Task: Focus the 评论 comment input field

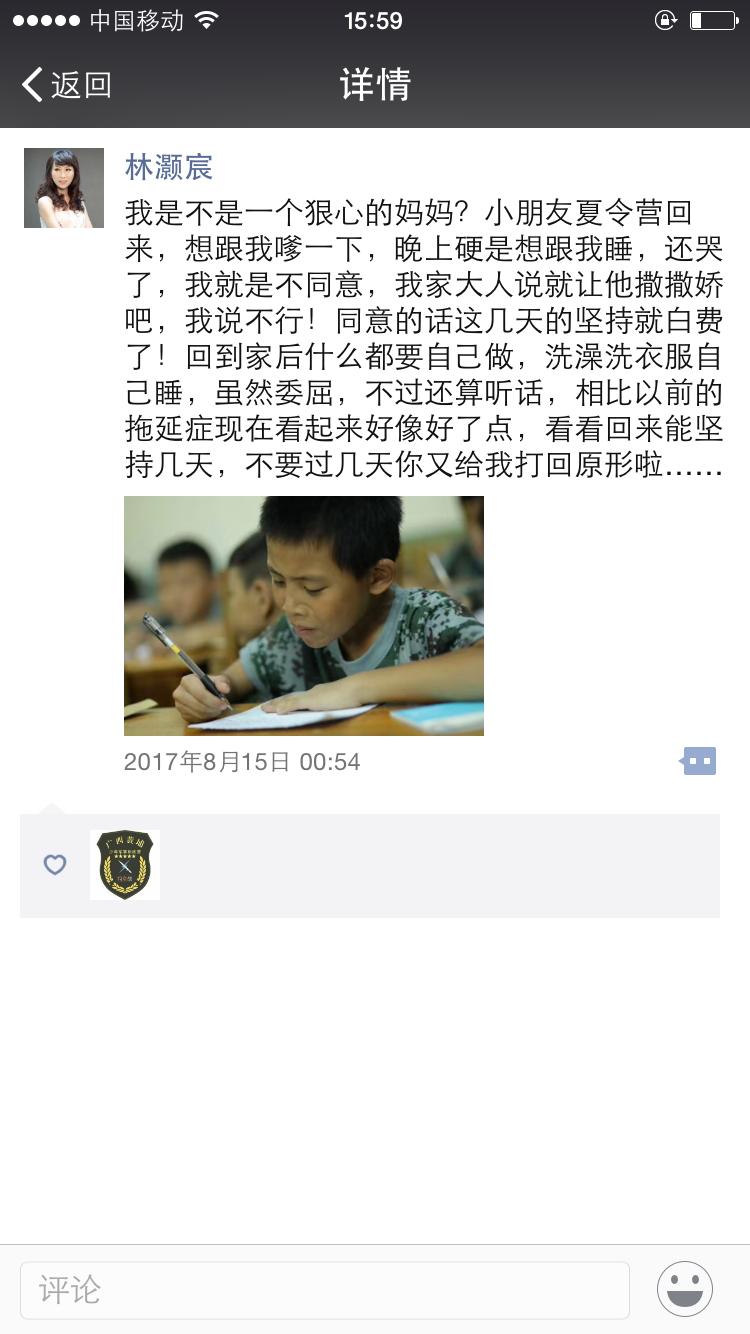Action: 324,1289
